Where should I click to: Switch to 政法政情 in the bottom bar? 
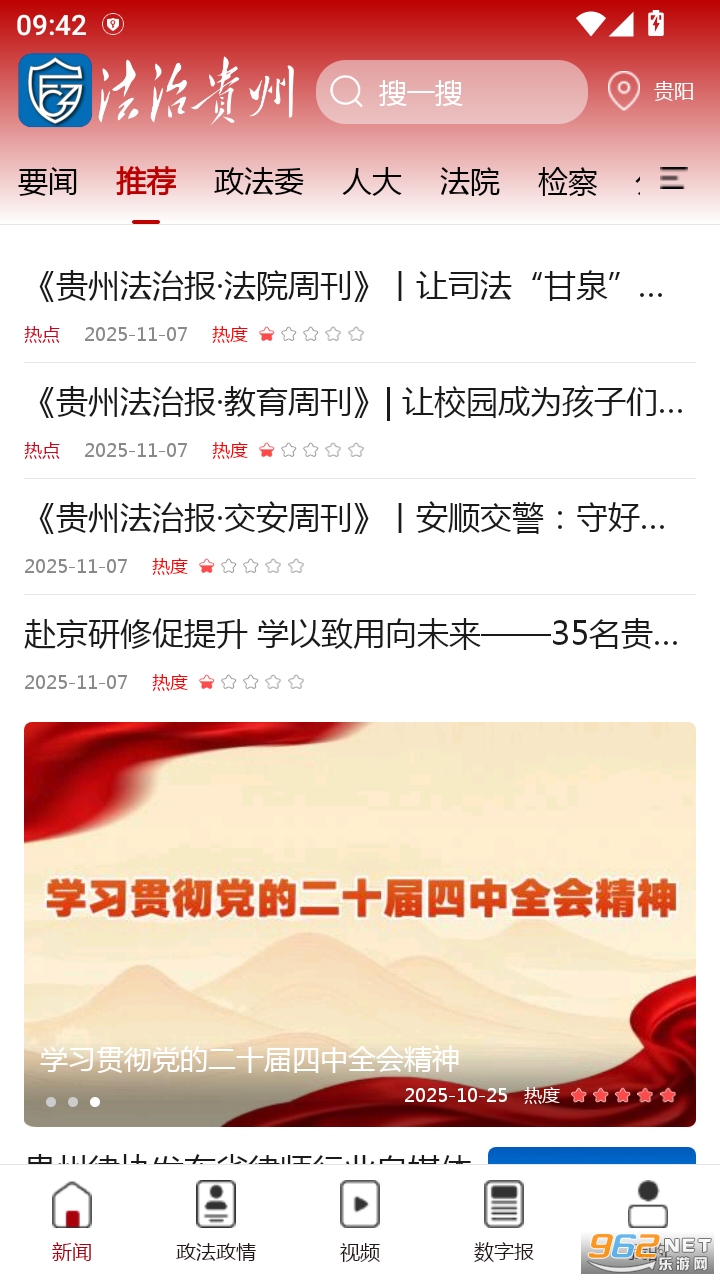coord(216,1221)
